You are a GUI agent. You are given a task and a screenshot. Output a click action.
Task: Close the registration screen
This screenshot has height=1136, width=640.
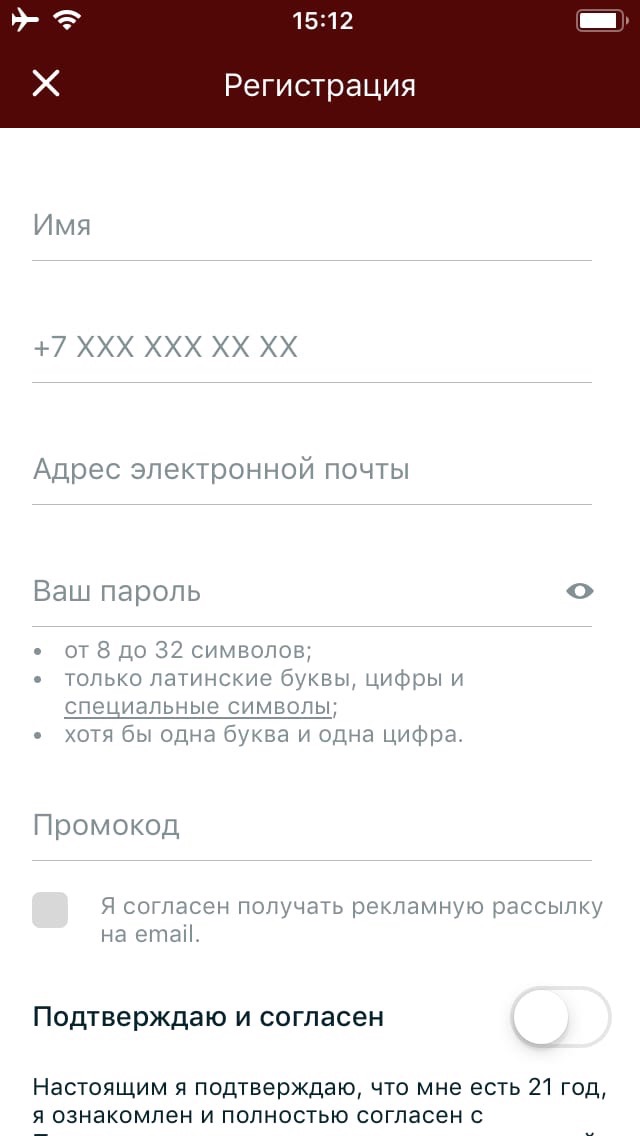46,84
